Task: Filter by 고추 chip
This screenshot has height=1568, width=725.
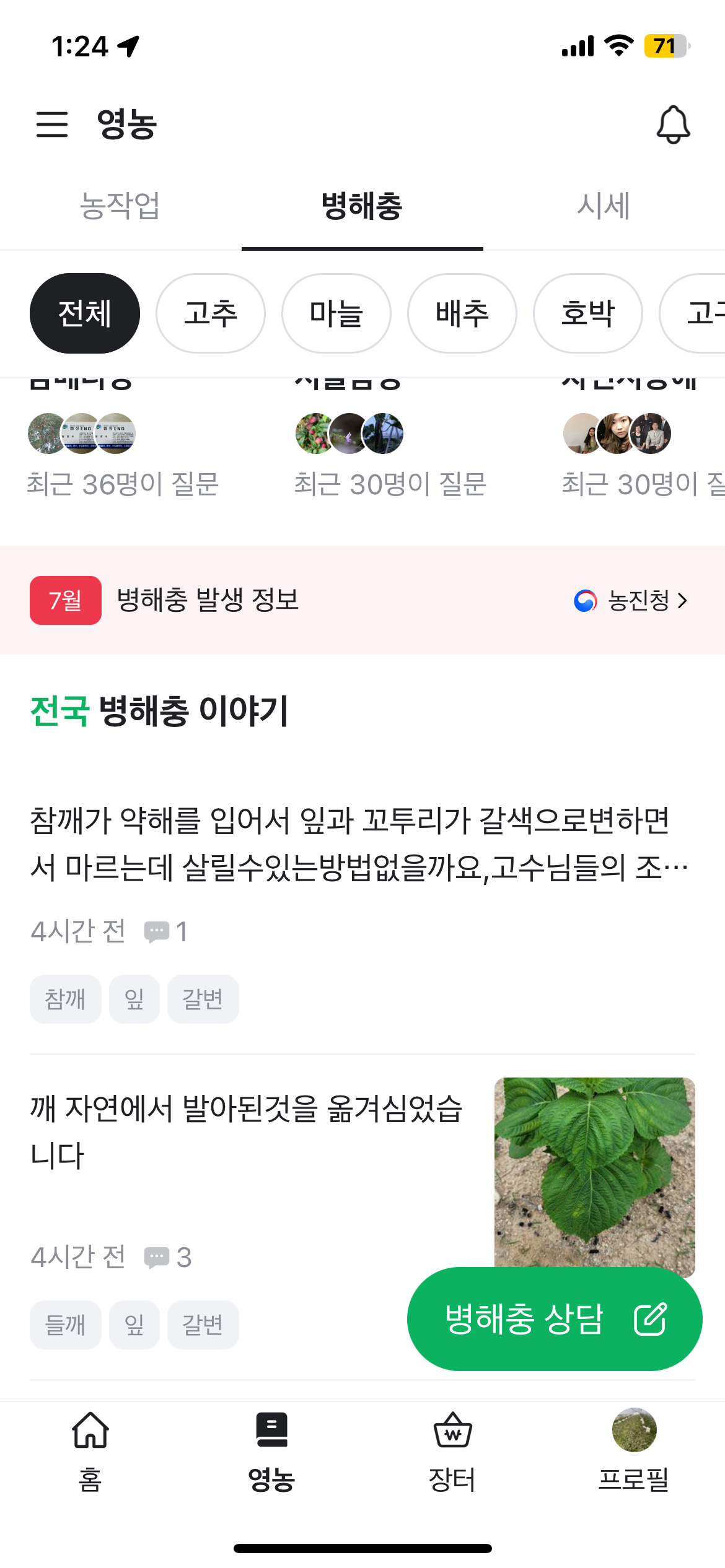Action: [211, 313]
